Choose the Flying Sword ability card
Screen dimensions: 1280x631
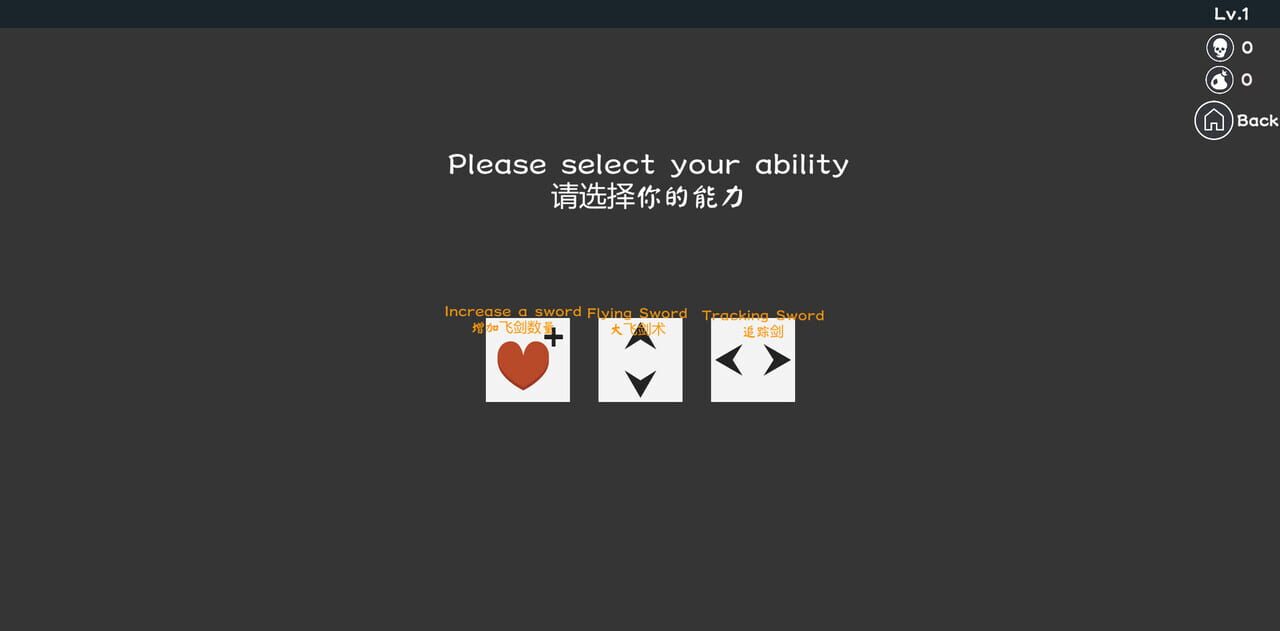coord(640,361)
